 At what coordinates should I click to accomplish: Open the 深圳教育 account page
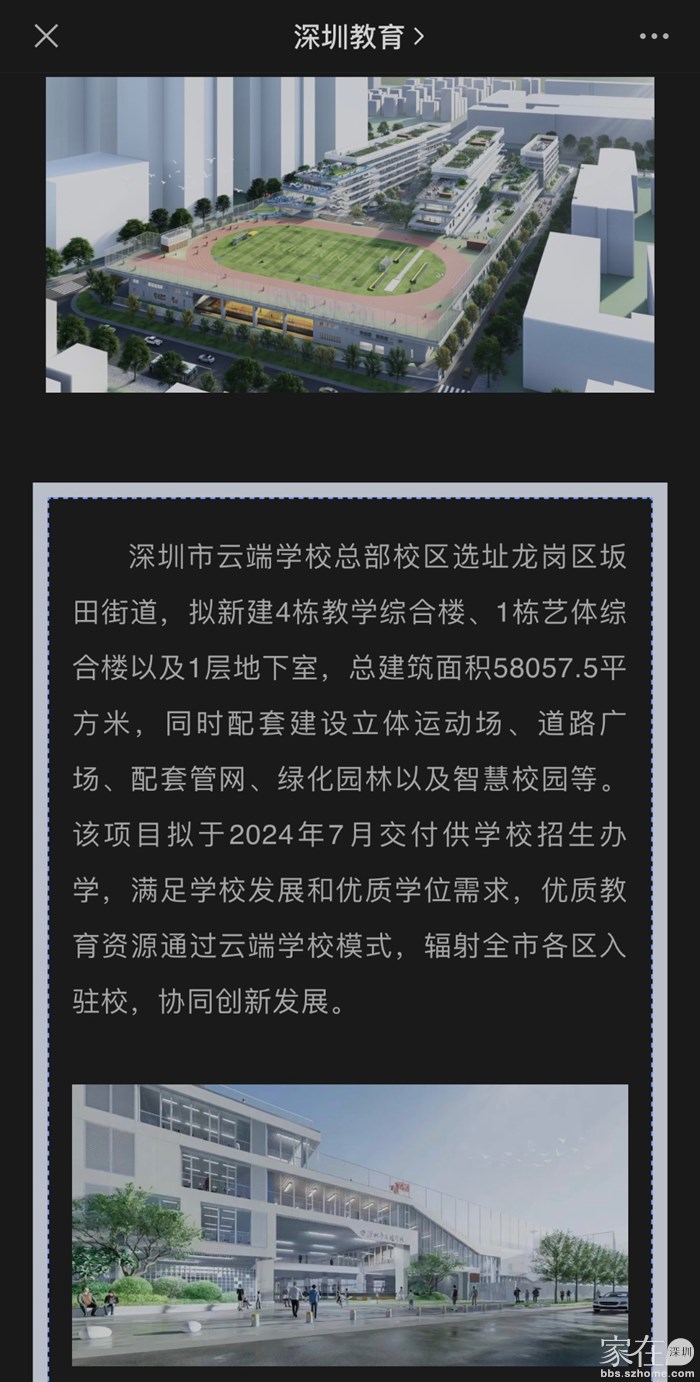click(x=358, y=37)
